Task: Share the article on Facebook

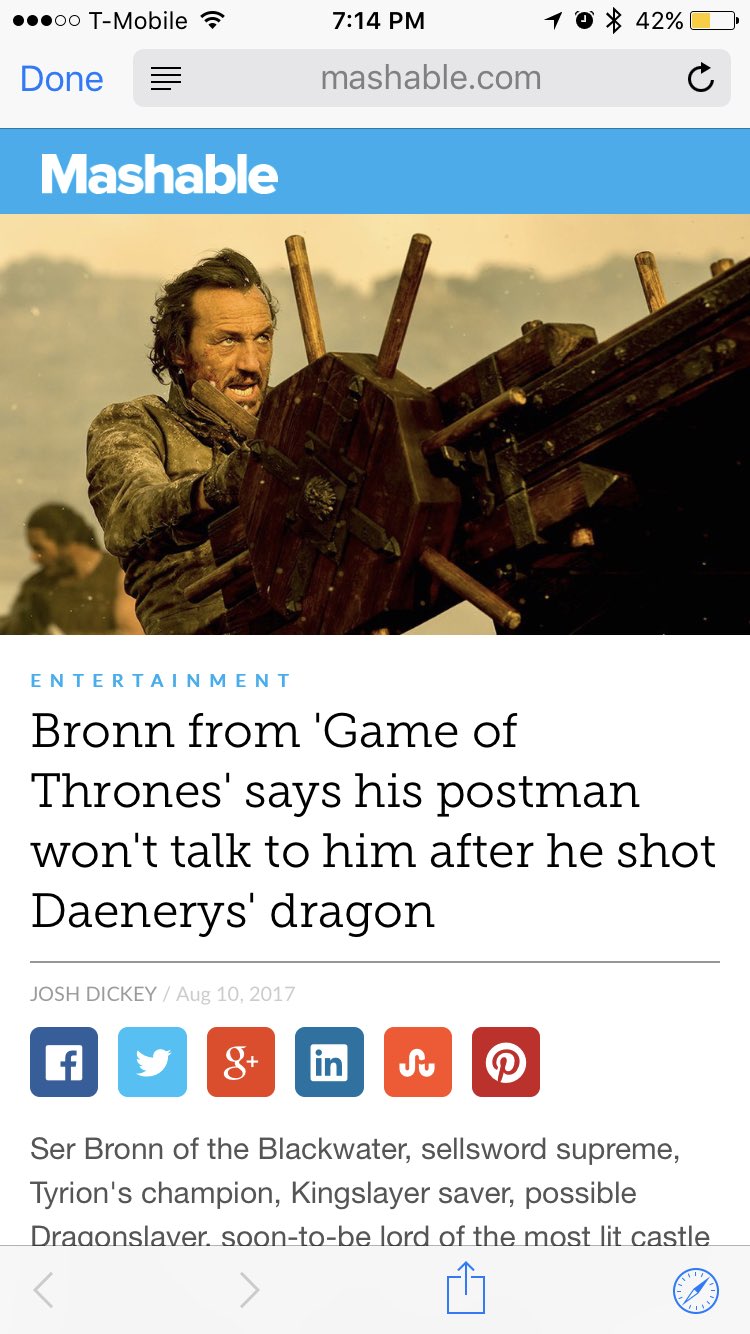Action: (64, 1062)
